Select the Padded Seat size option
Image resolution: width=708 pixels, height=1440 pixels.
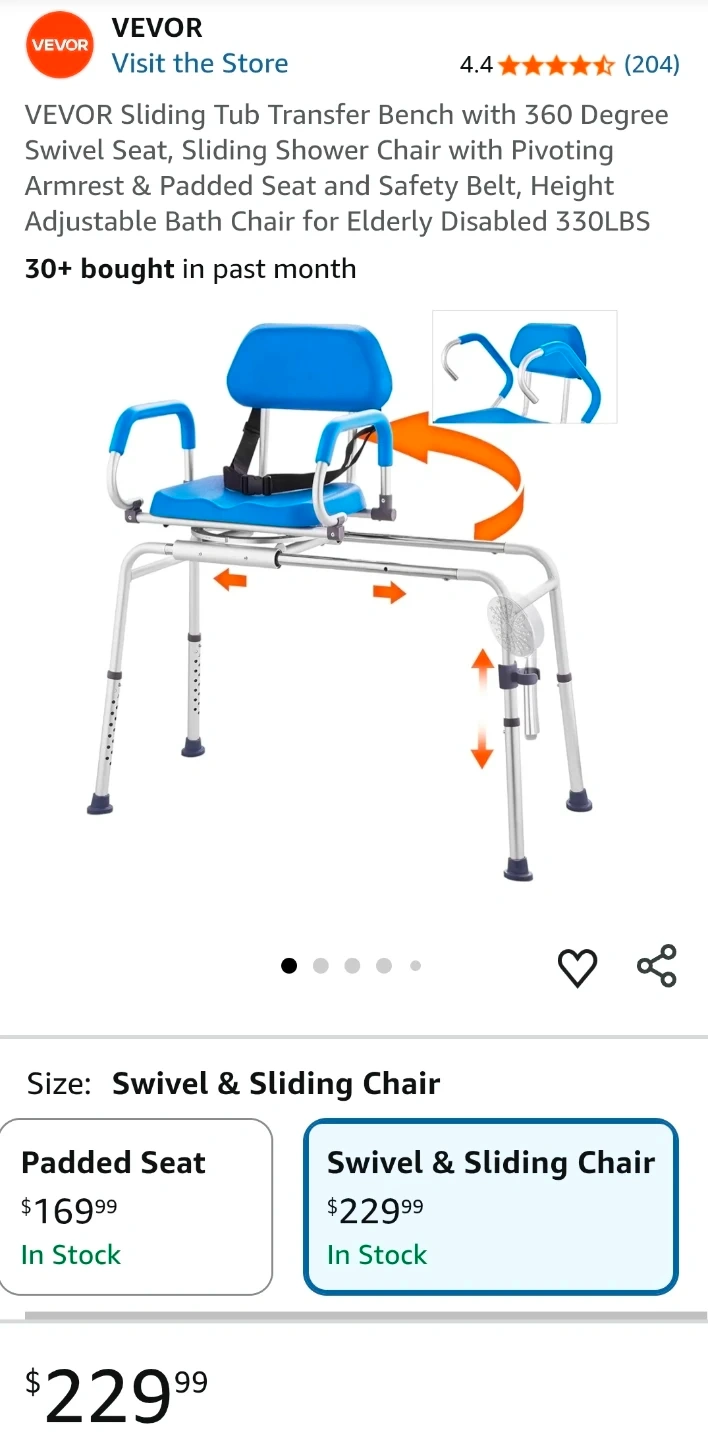(136, 1206)
